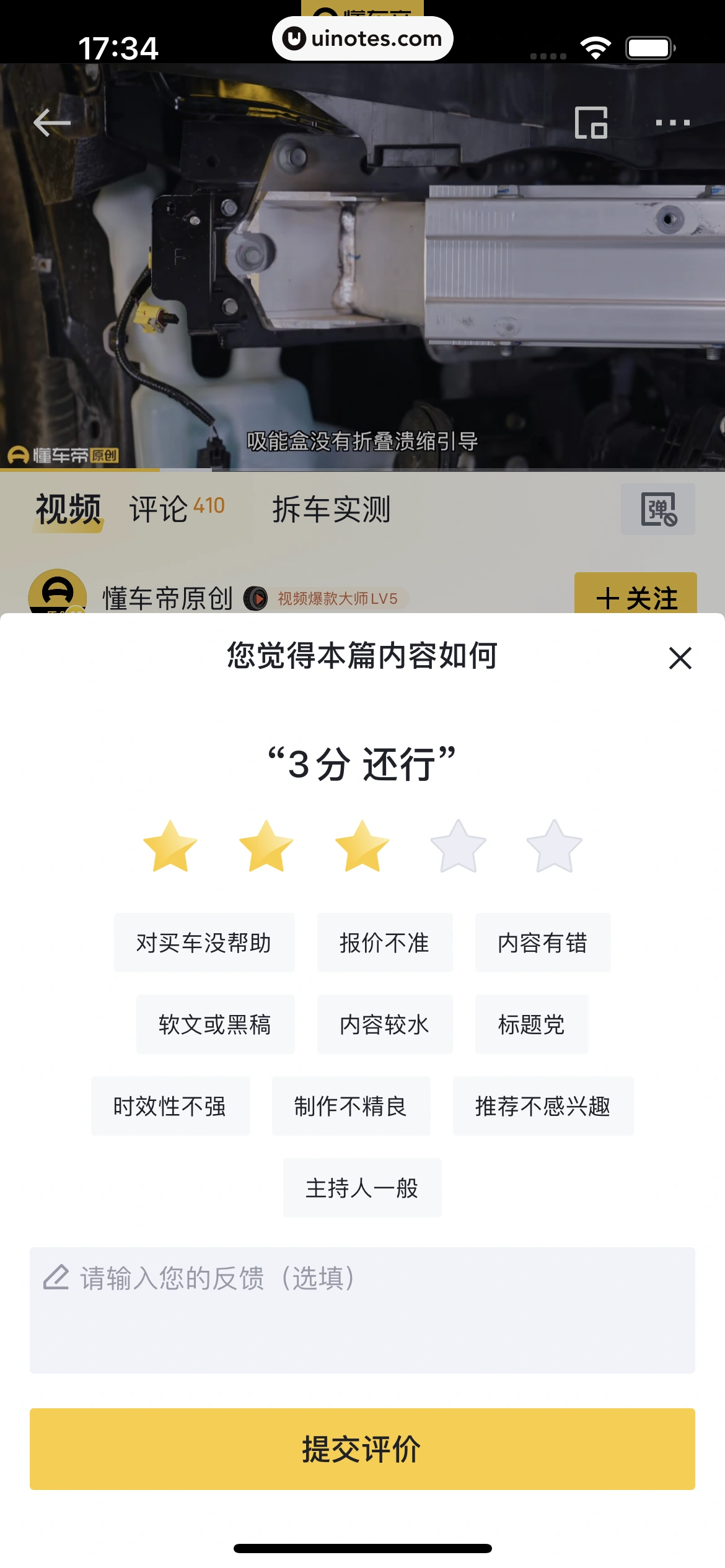Go back using the top-left arrow

pos(52,123)
